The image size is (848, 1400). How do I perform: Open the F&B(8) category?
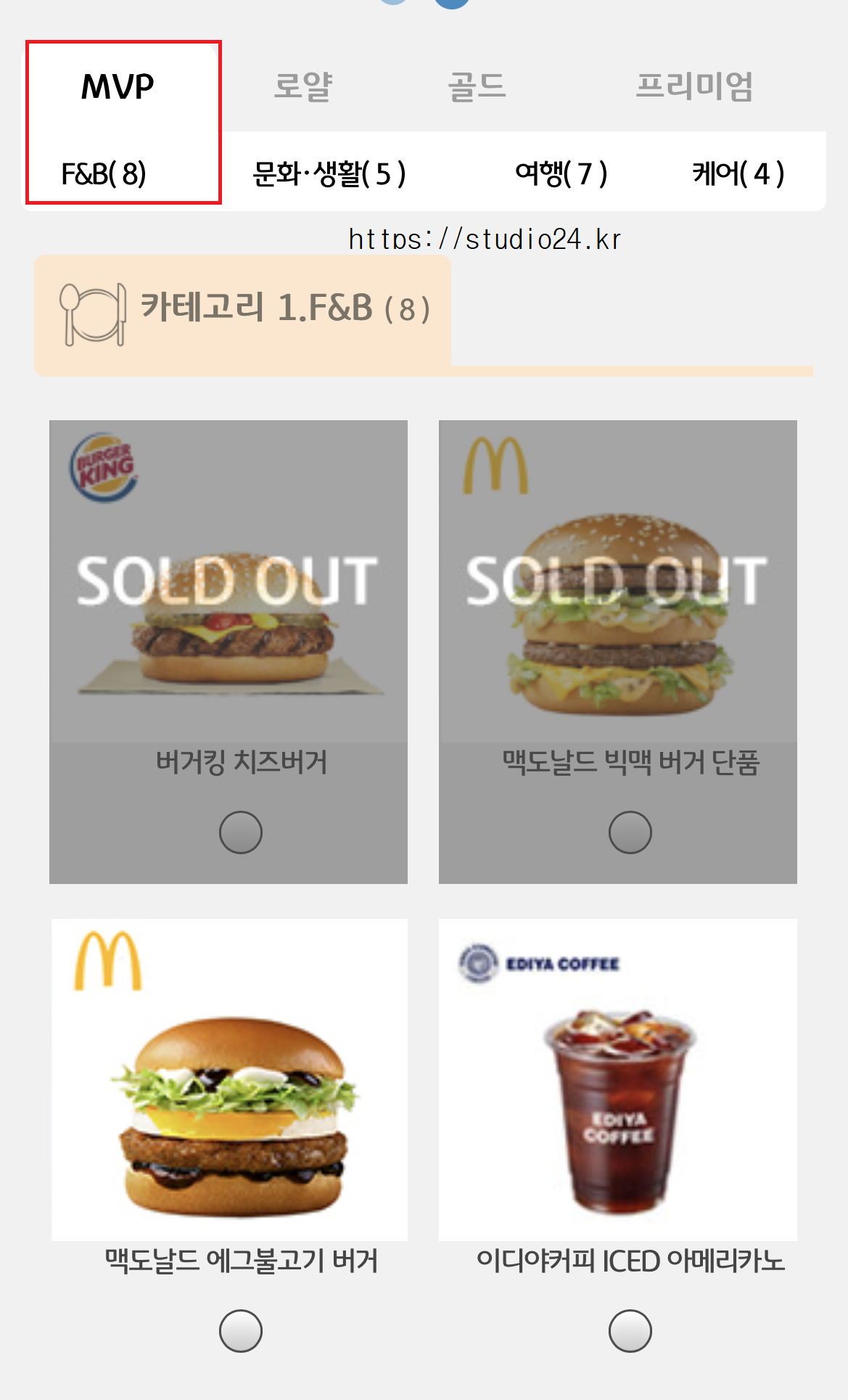click(x=104, y=173)
